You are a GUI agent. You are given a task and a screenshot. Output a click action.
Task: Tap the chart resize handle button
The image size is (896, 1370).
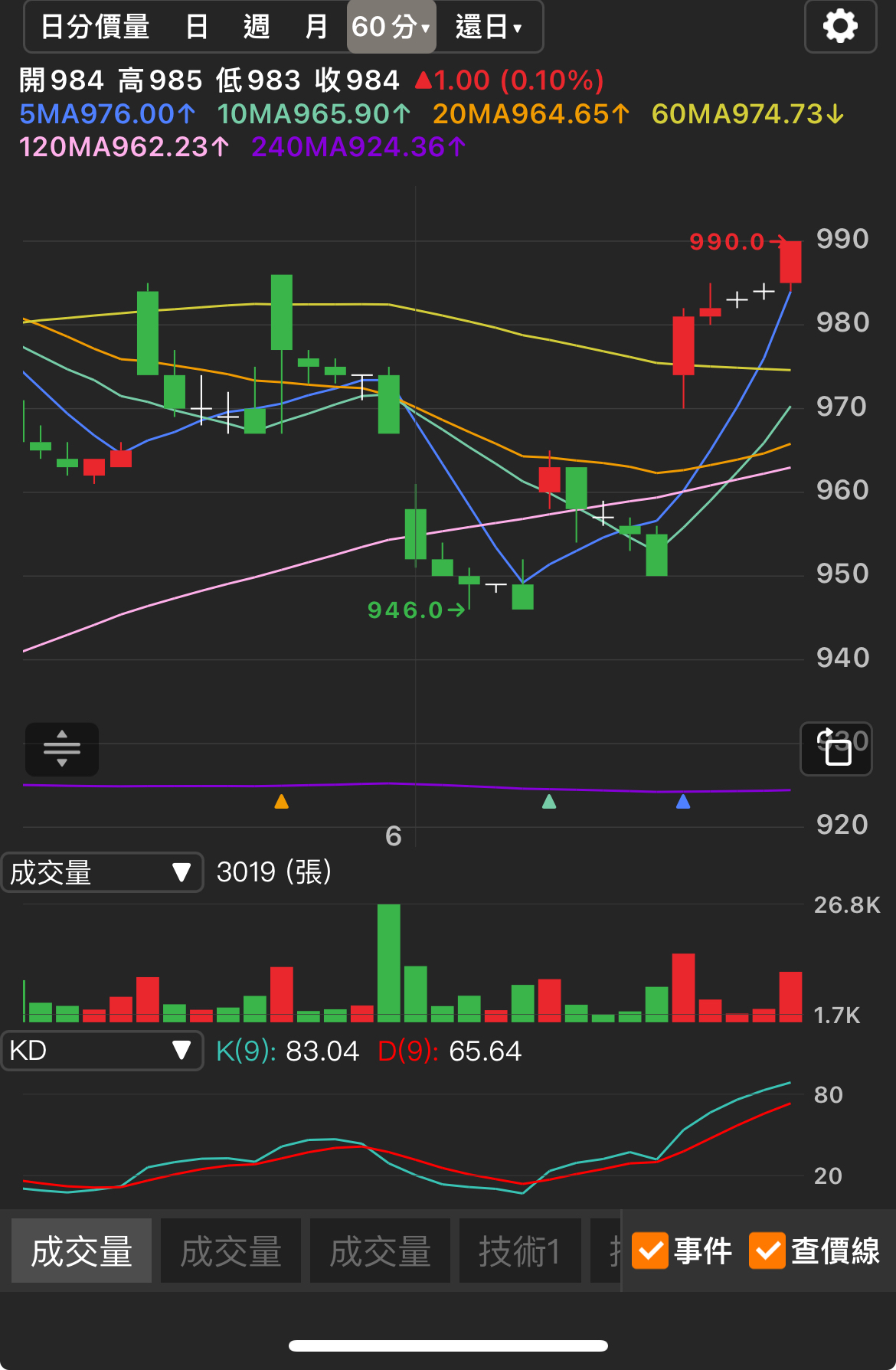click(x=62, y=749)
